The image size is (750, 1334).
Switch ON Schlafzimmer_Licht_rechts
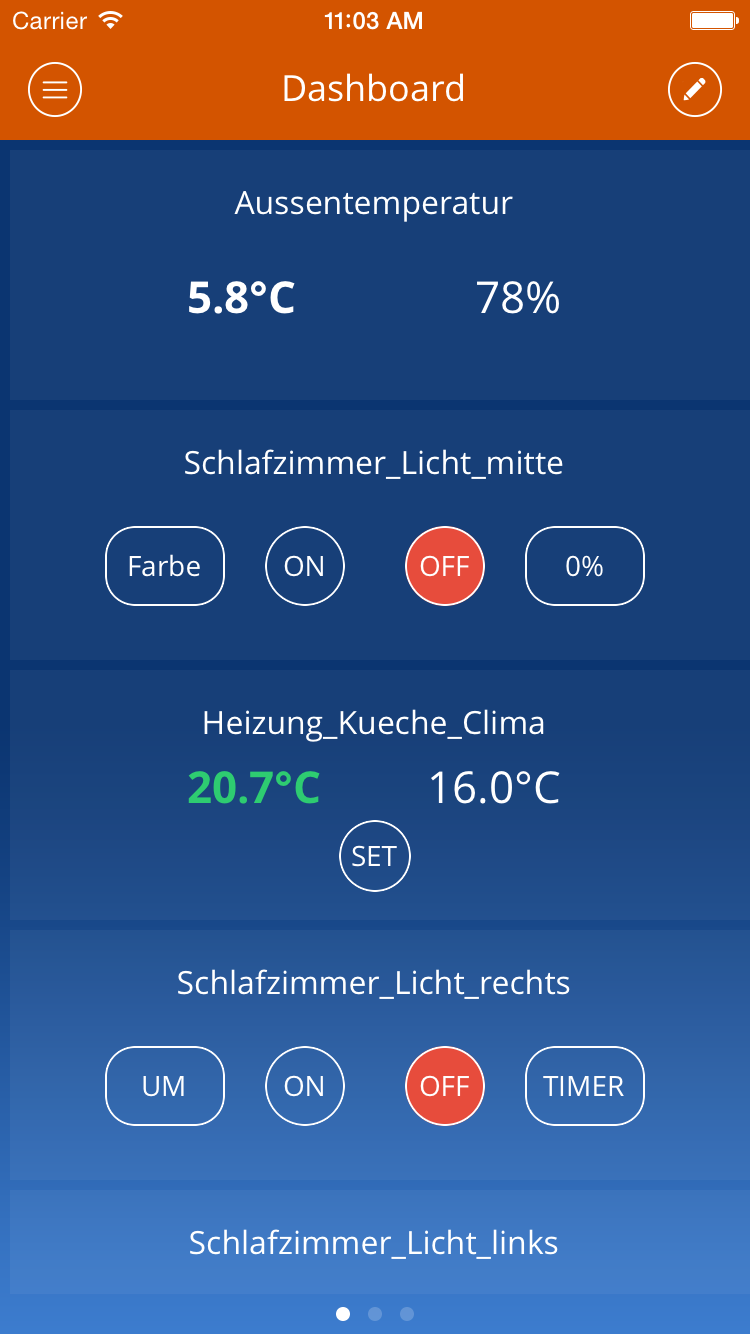[305, 1086]
